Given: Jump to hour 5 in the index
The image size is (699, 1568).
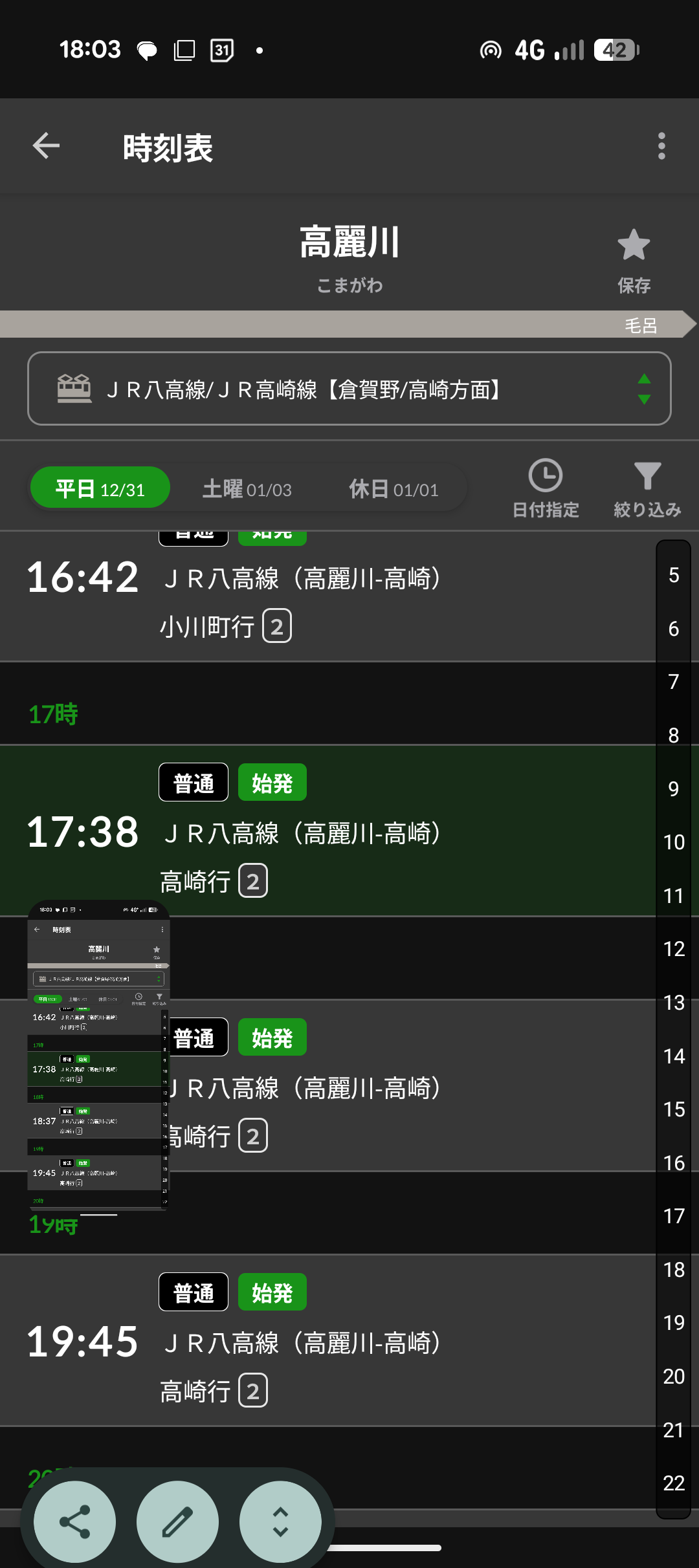Looking at the screenshot, I should coord(674,575).
